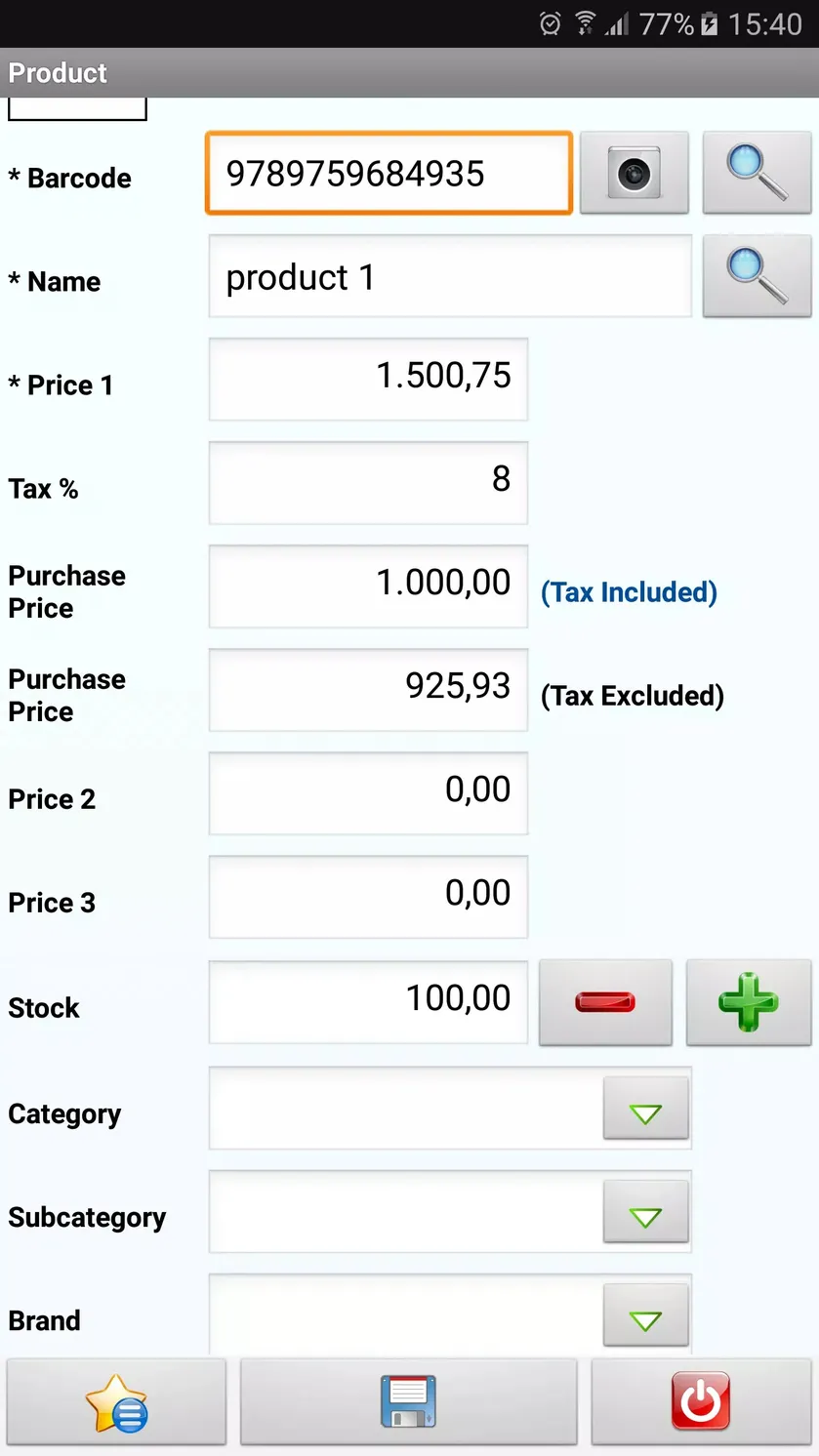The height and width of the screenshot is (1456, 819).
Task: Exit with the red power button
Action: point(701,1402)
